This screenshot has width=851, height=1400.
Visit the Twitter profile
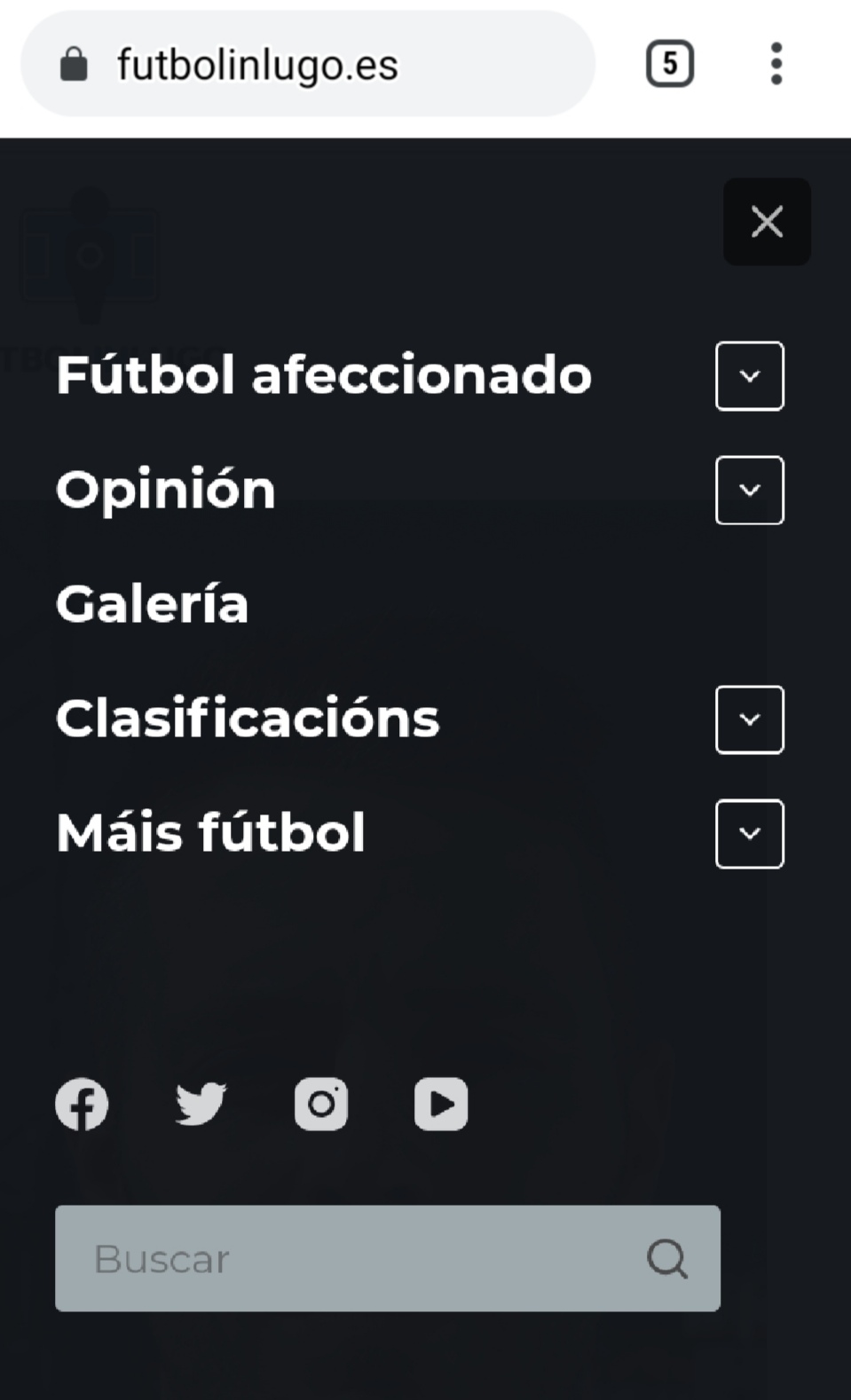[x=201, y=1105]
